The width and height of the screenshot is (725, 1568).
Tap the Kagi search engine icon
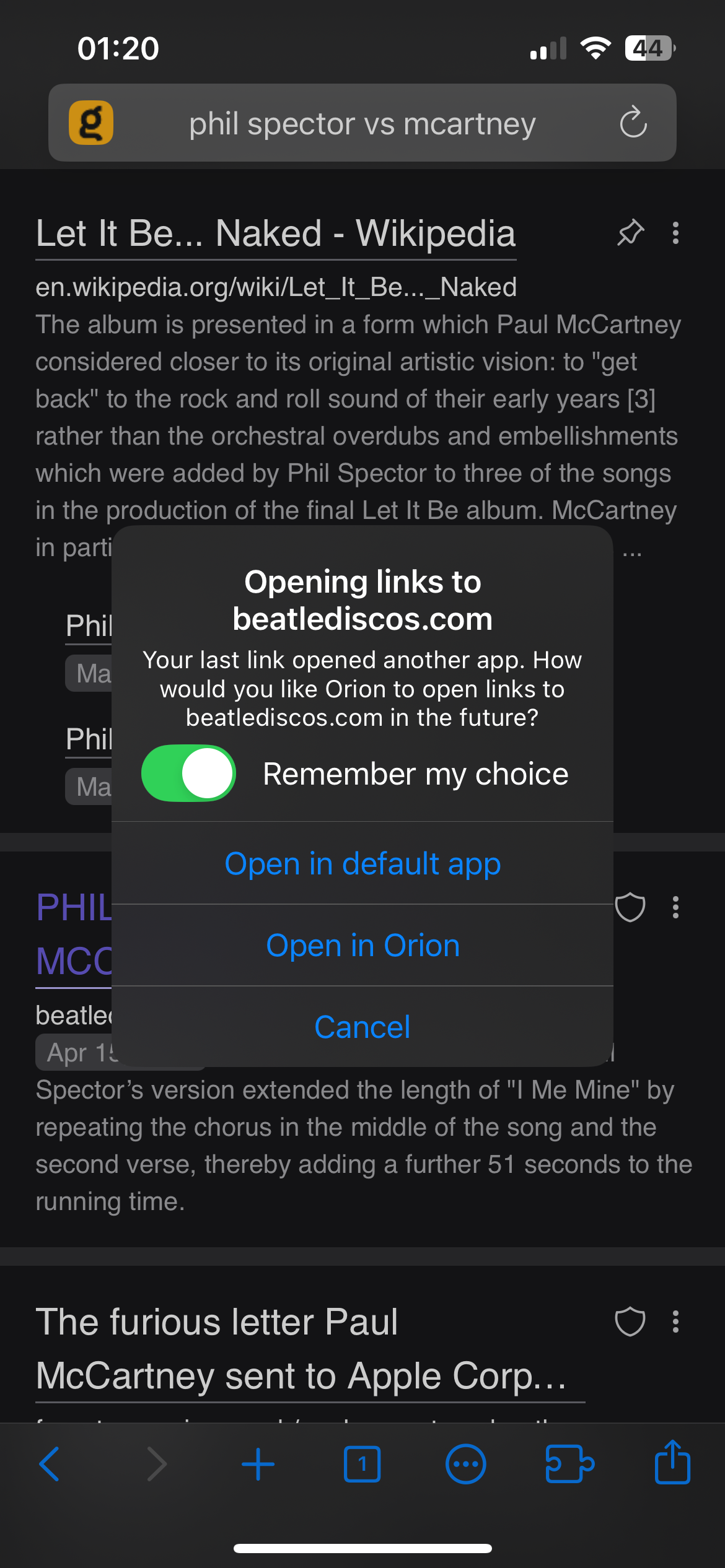click(91, 123)
